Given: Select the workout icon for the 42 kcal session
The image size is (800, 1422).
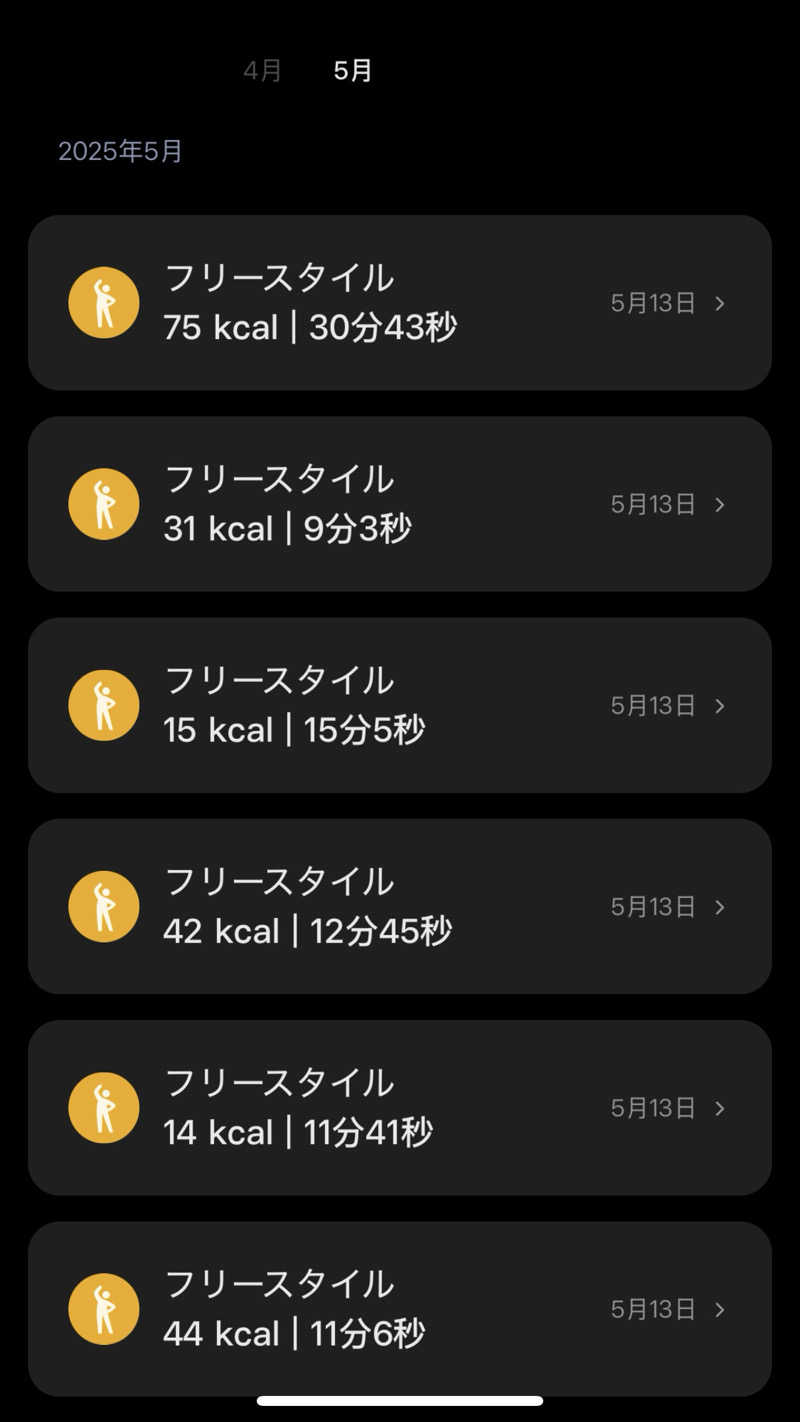Looking at the screenshot, I should 103,906.
